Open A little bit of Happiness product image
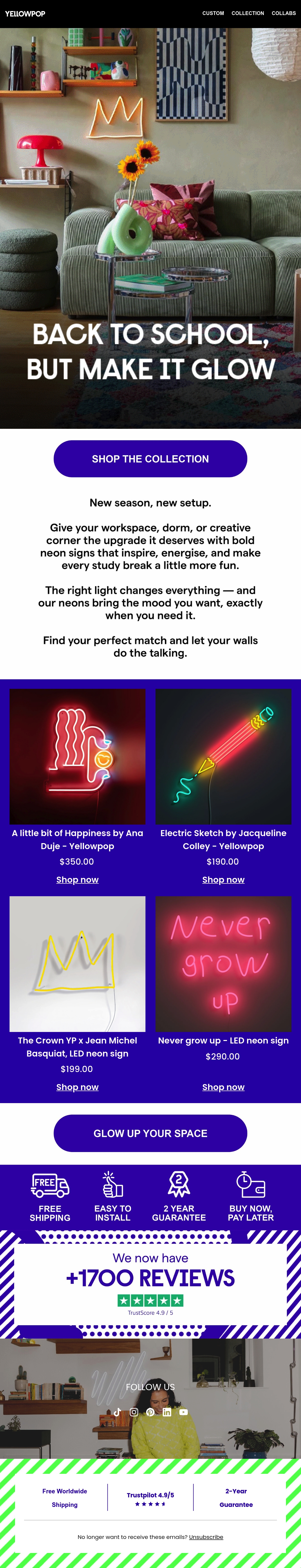Screen dimensions: 301x1568 click(78, 757)
